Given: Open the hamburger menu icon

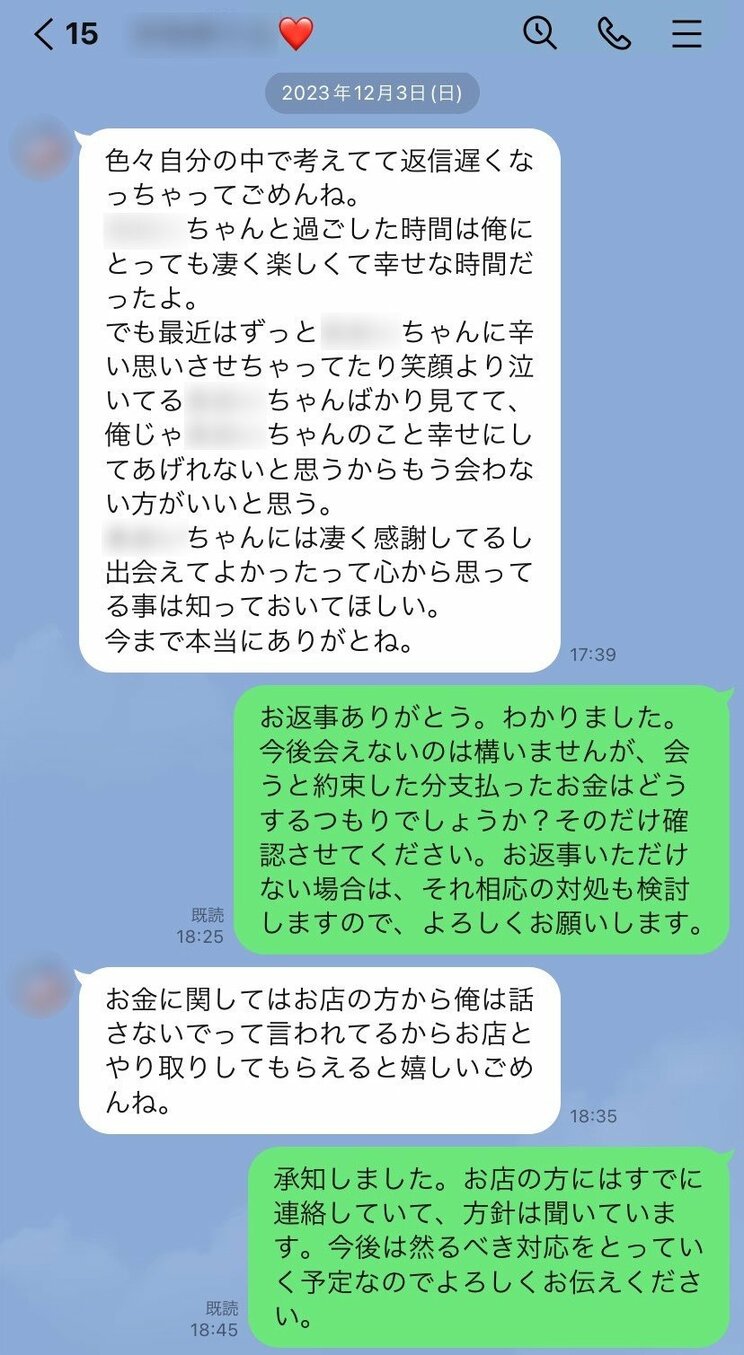Looking at the screenshot, I should point(686,33).
